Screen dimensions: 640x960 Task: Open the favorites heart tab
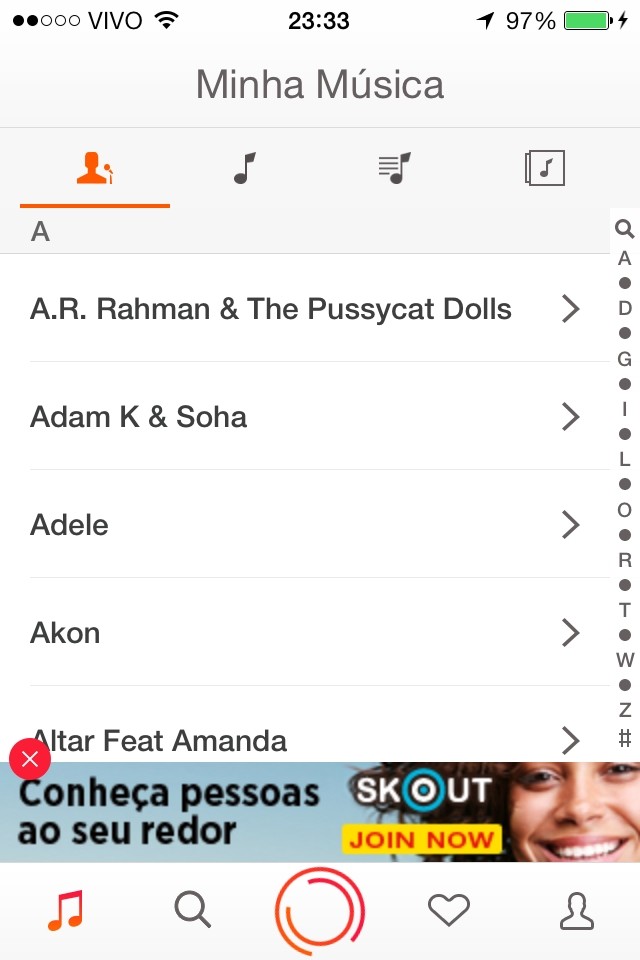click(449, 911)
